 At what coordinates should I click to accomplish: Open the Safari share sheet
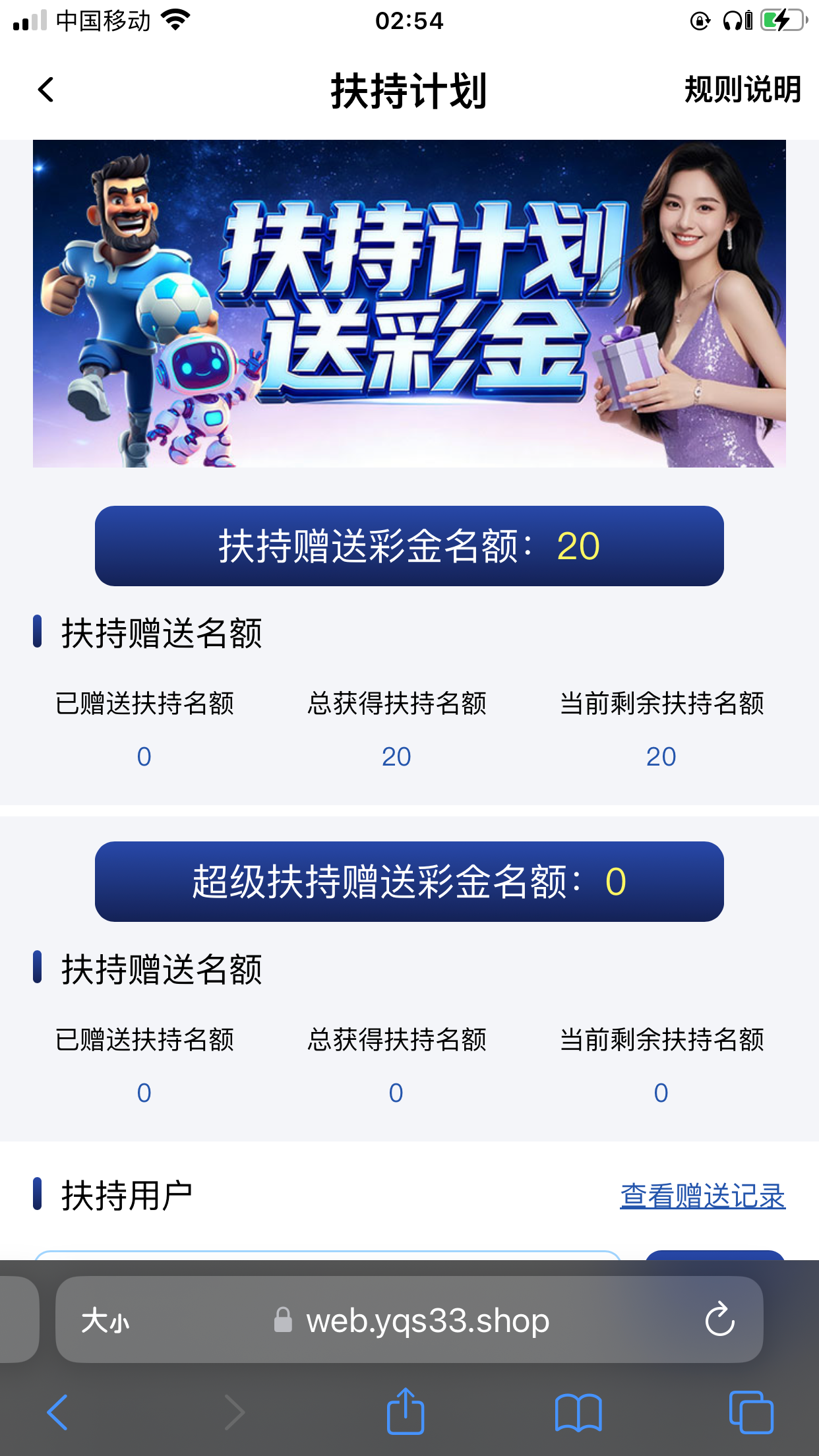405,1412
